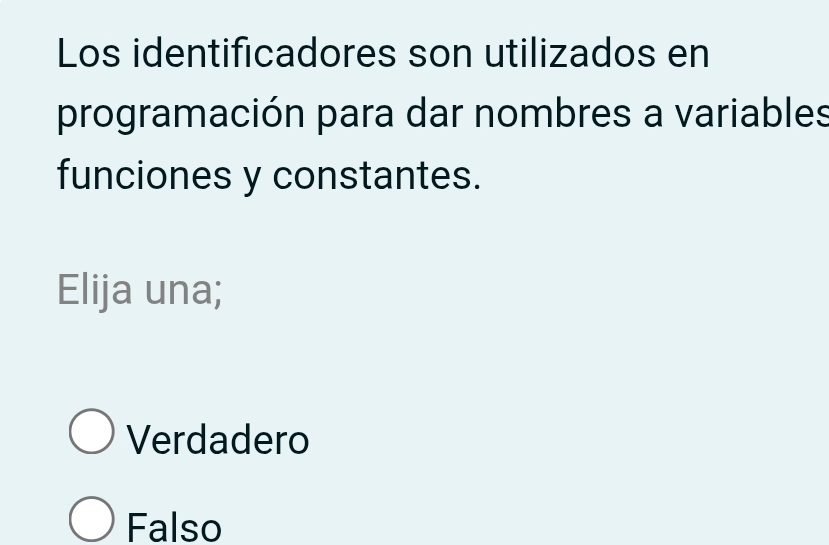829x545 pixels.
Task: Choose the Falso radio button
Action: 92,520
